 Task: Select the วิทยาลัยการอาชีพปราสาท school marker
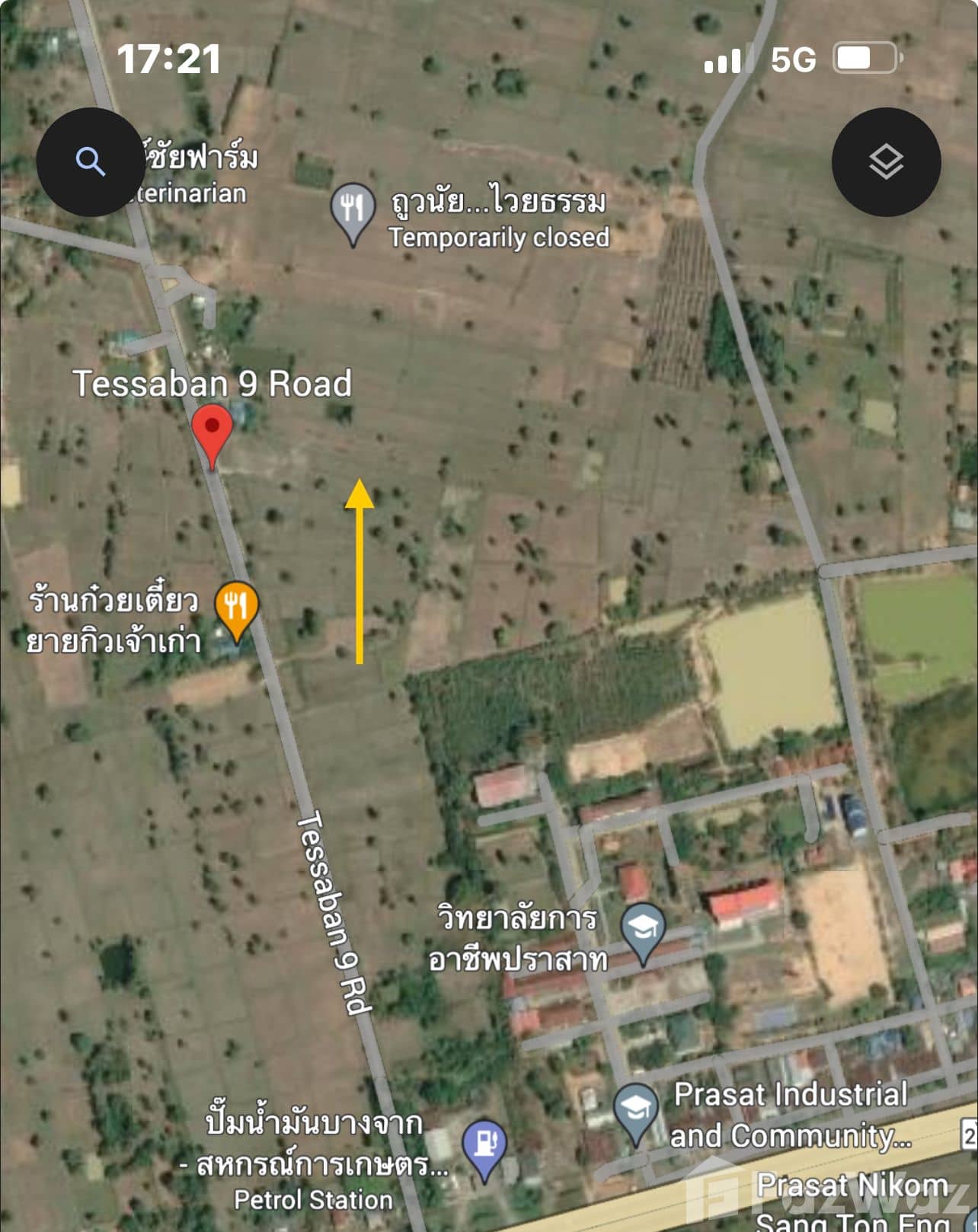pyautogui.click(x=643, y=929)
